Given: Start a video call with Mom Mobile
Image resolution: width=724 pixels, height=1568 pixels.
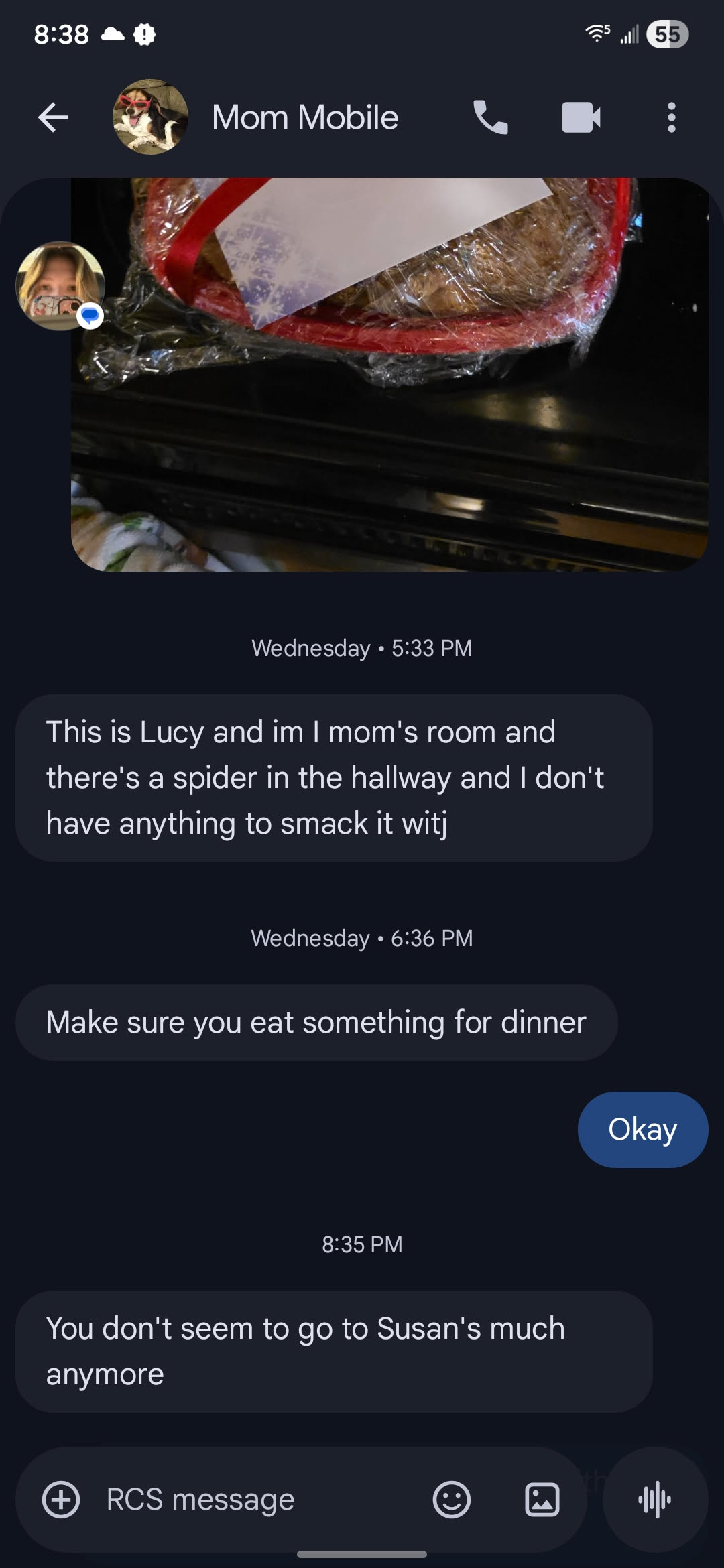Looking at the screenshot, I should point(581,117).
